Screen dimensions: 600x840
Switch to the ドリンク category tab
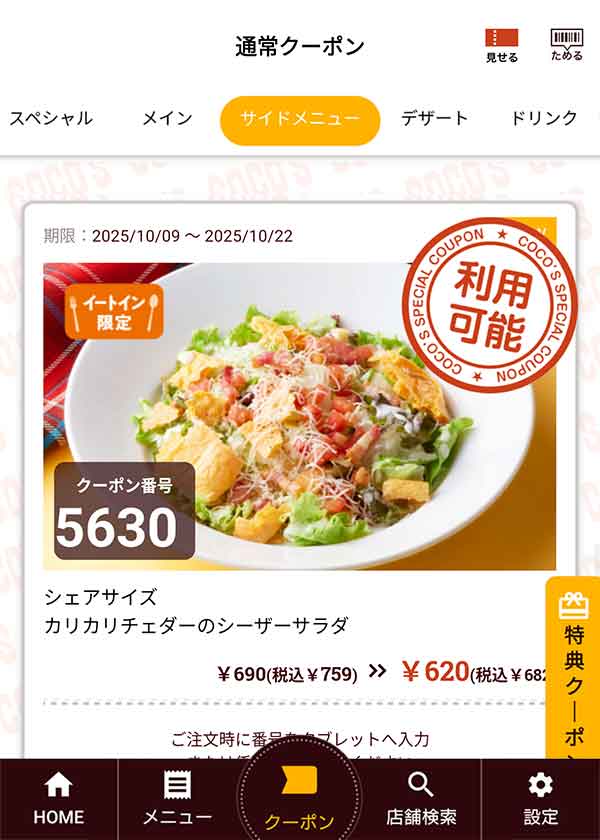[x=544, y=118]
